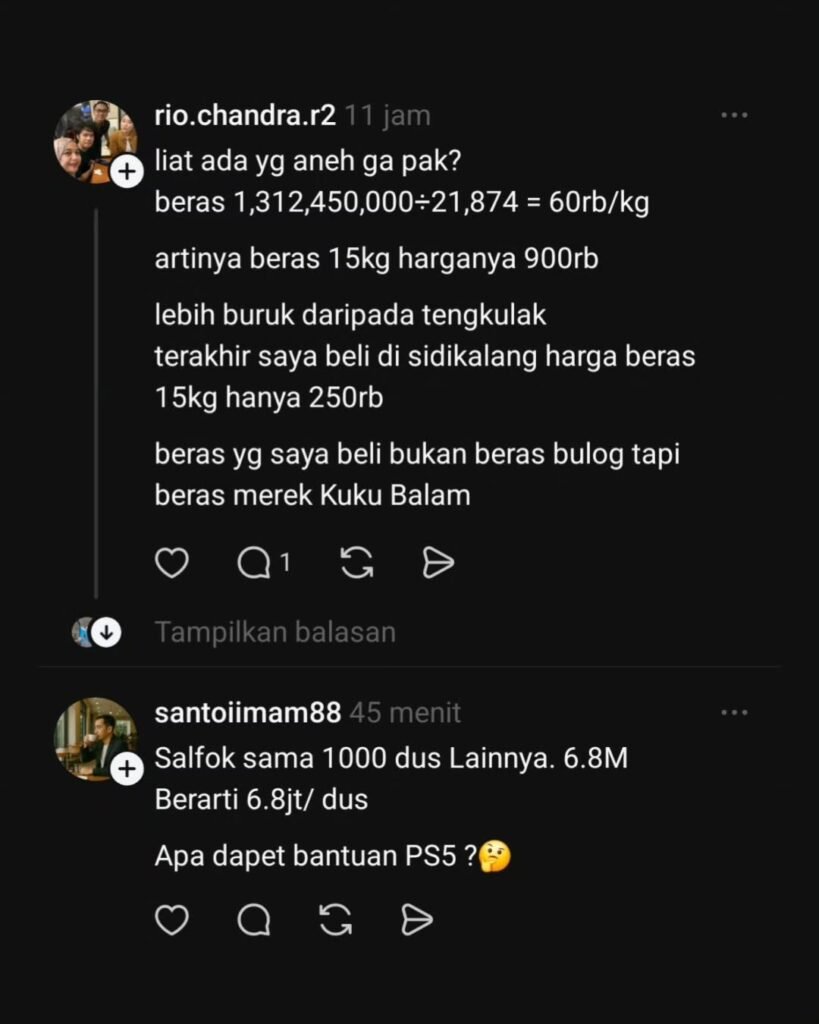819x1024 pixels.
Task: Open overflow menu on rio.chandra.r2's post
Action: (x=734, y=116)
